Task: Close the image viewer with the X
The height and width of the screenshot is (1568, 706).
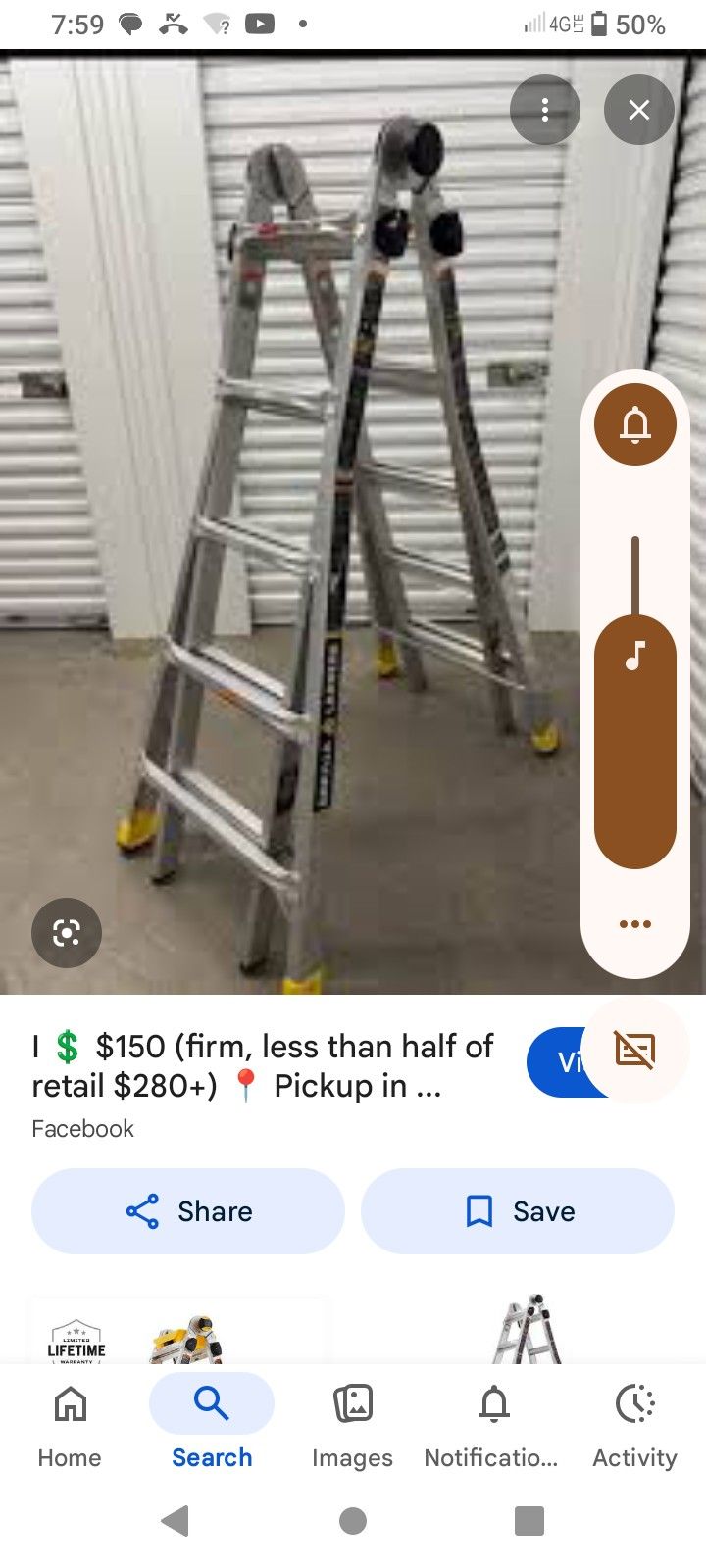Action: 639,110
